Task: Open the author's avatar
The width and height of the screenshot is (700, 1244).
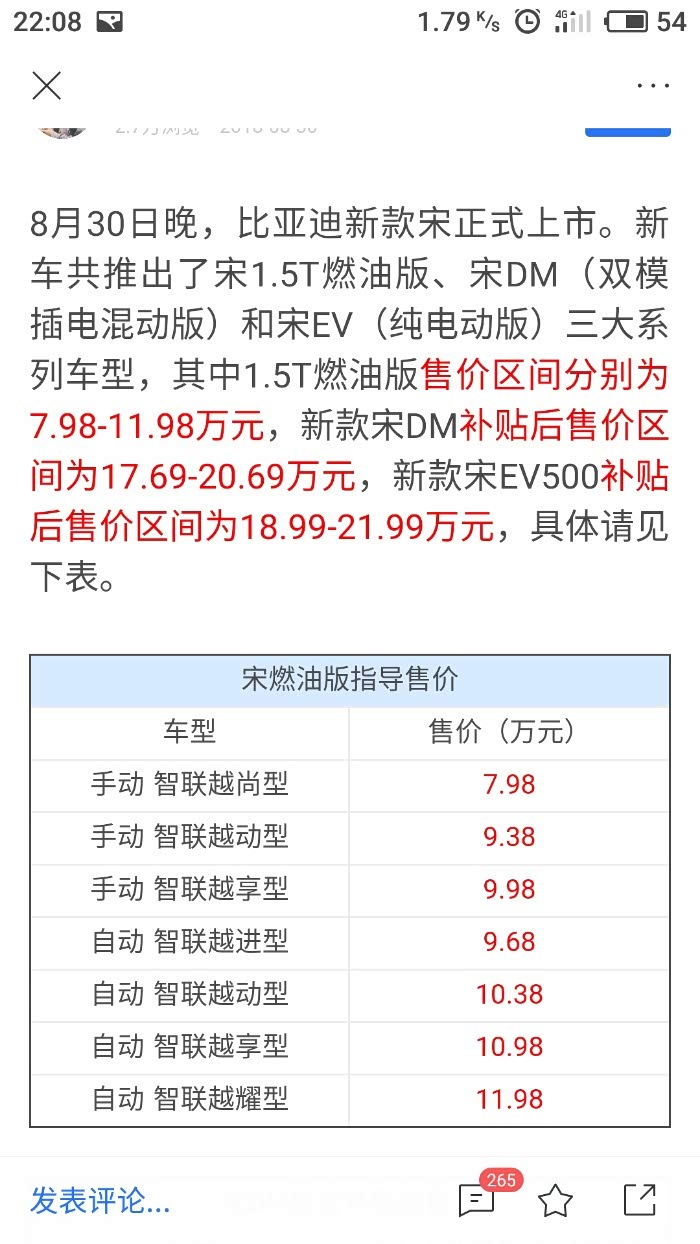Action: click(x=62, y=127)
